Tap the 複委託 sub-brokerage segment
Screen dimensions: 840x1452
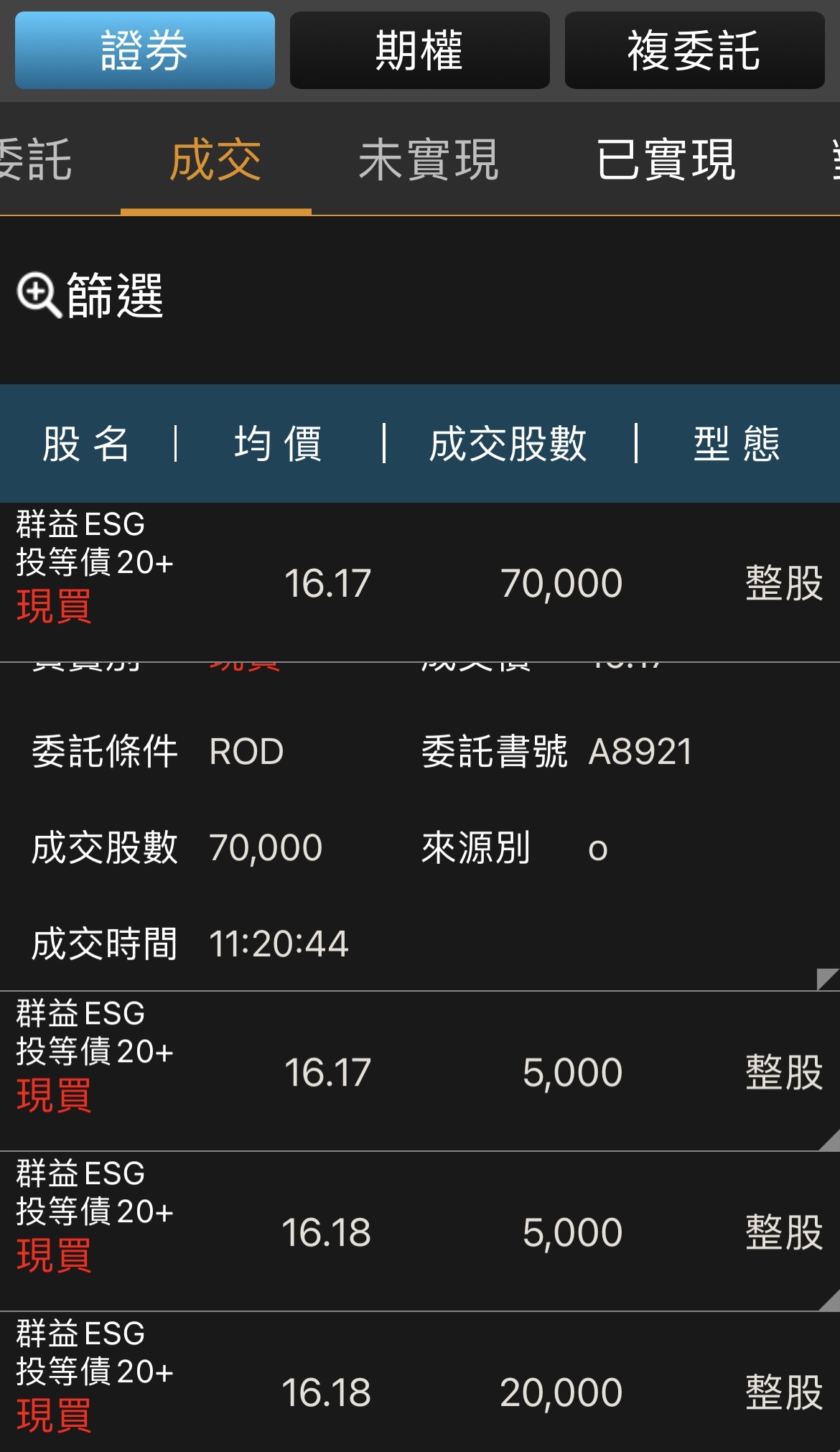point(694,49)
